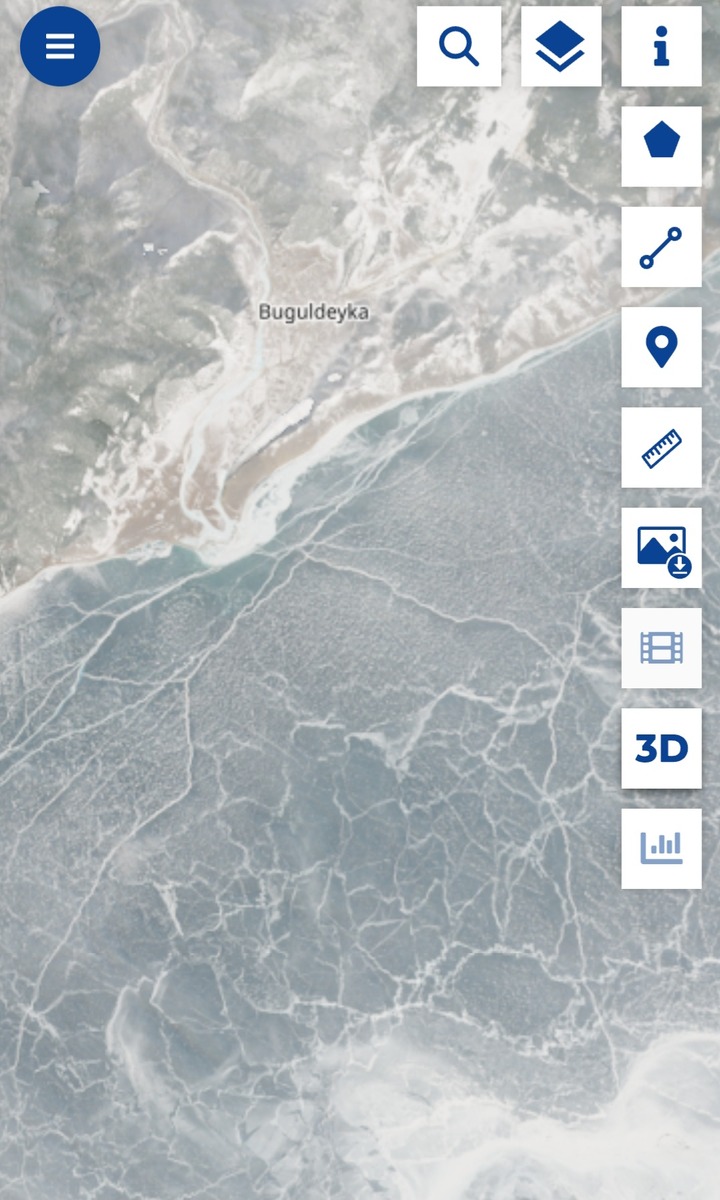Viewport: 720px width, 1200px height.
Task: Select the line drawing tool
Action: 661,247
